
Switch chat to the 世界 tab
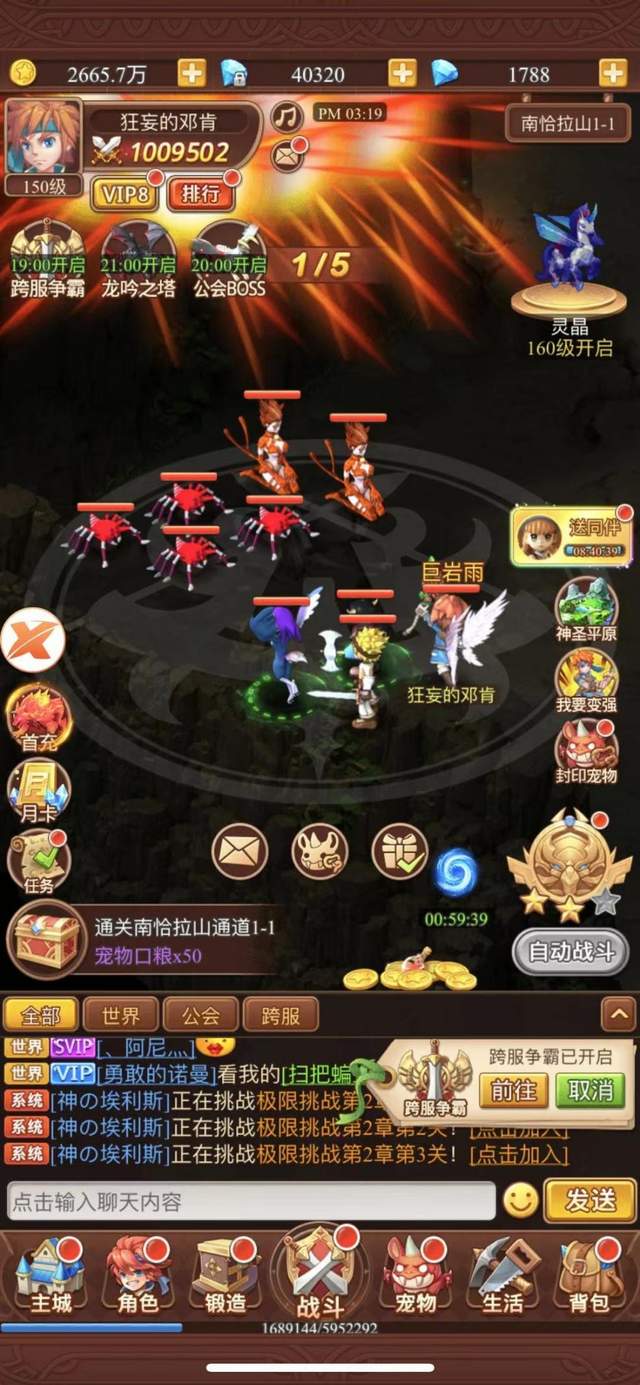[x=126, y=1015]
